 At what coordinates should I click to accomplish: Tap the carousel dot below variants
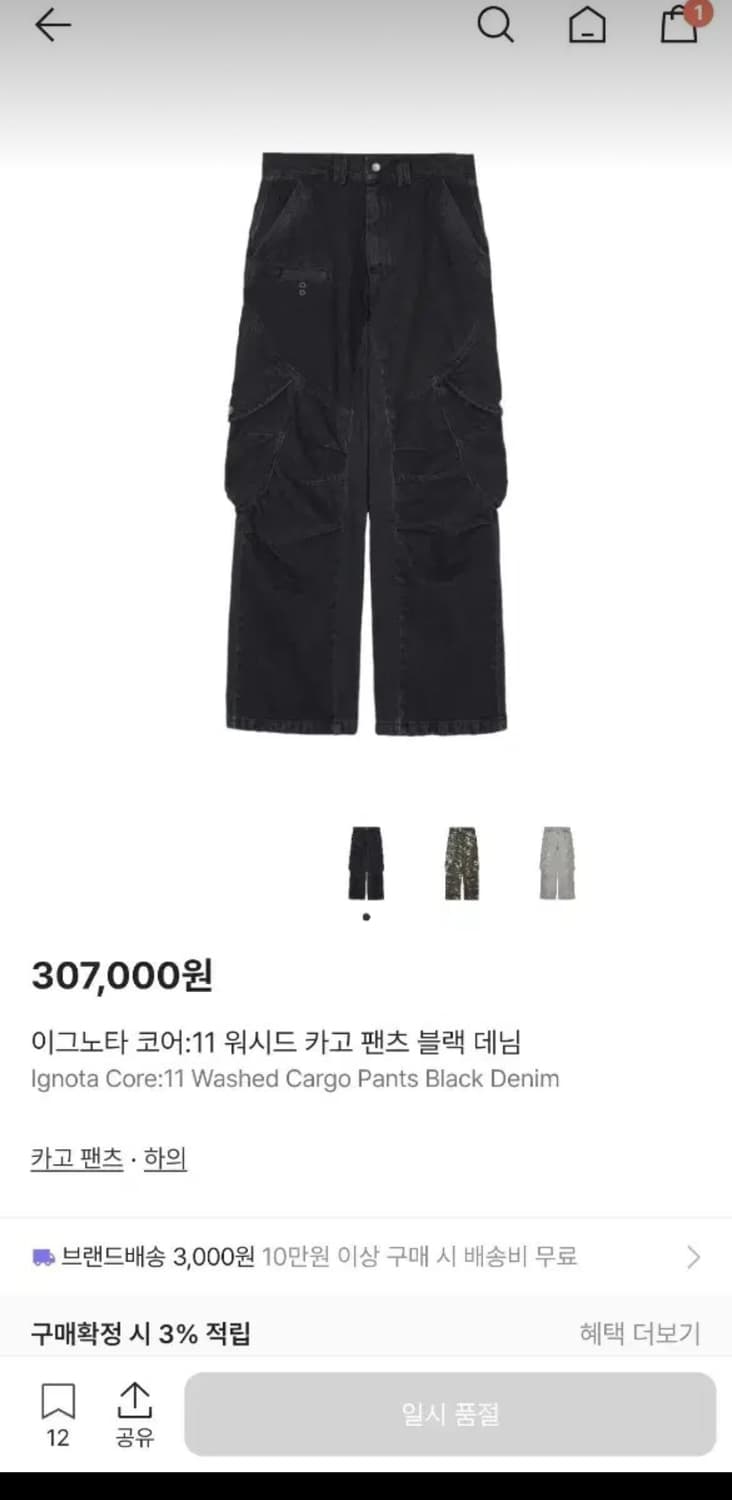click(366, 916)
